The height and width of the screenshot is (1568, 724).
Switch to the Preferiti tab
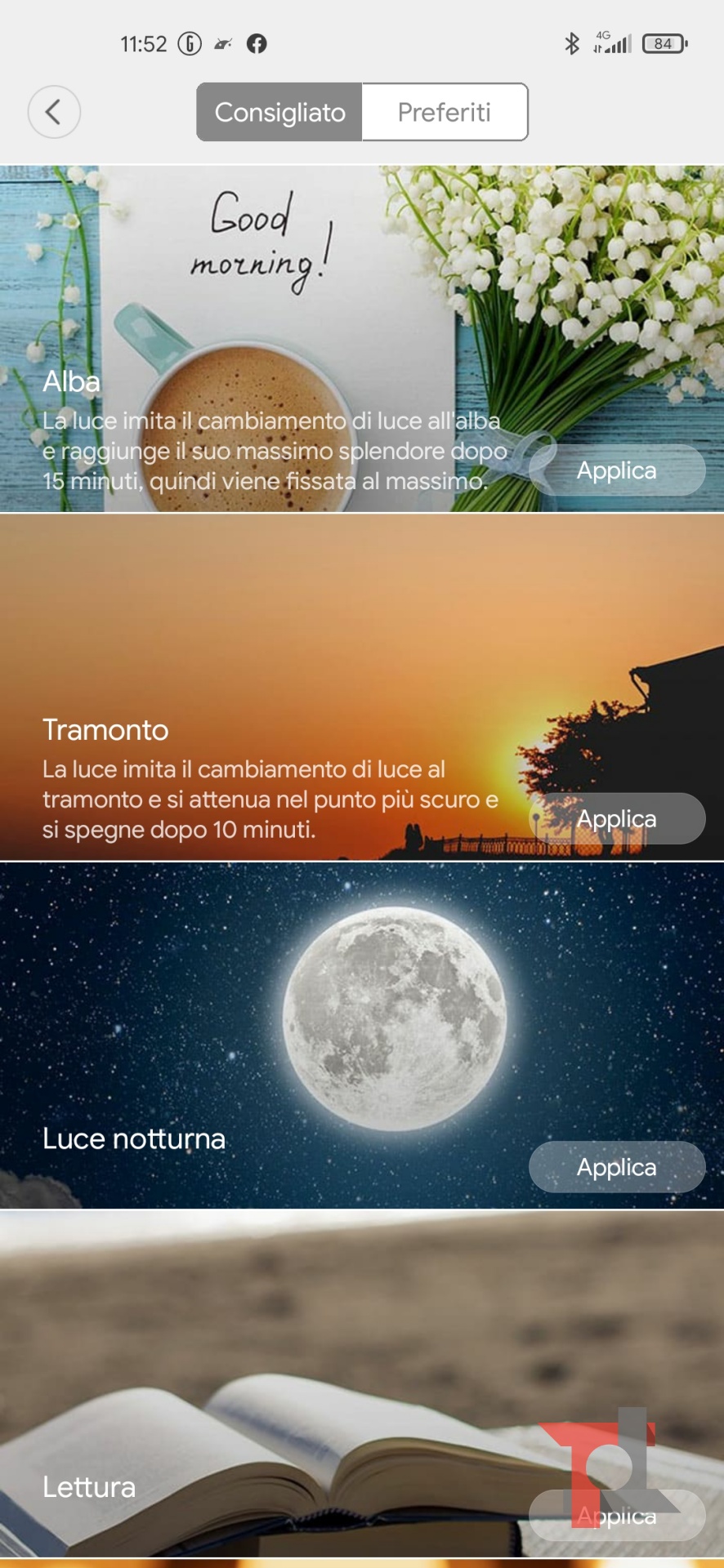point(445,112)
